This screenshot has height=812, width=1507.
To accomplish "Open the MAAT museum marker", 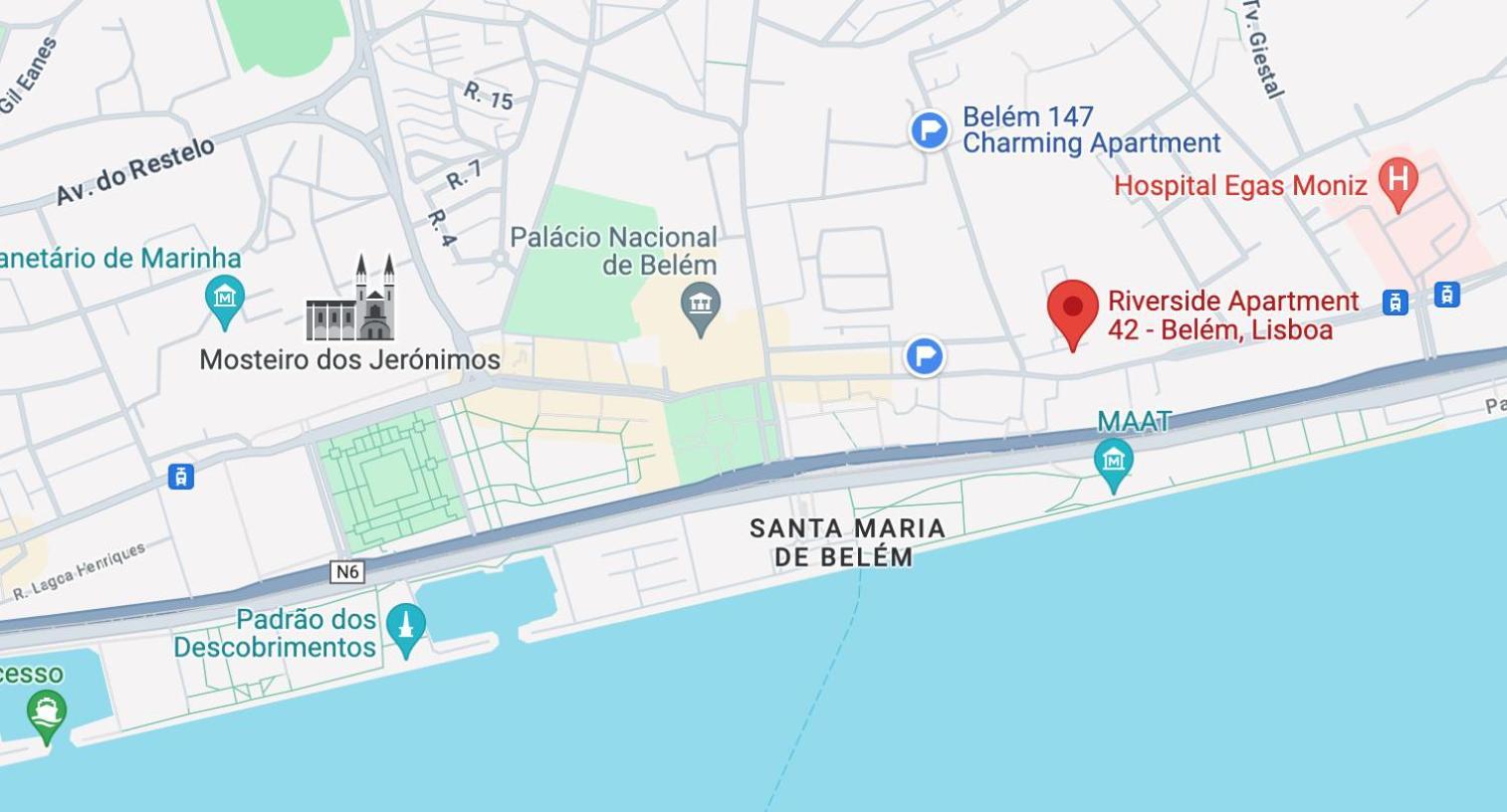I will point(1113,463).
